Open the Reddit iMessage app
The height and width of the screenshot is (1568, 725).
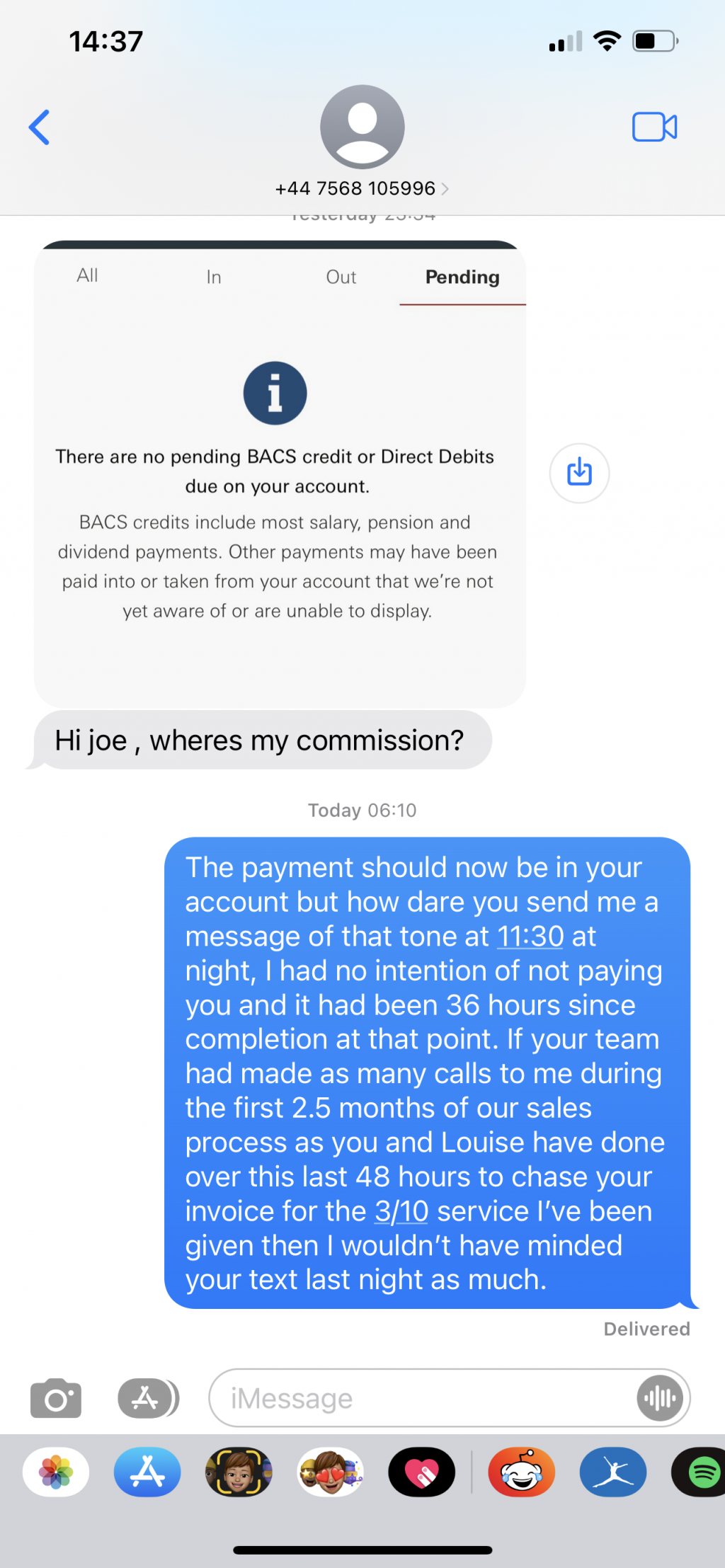[522, 1472]
